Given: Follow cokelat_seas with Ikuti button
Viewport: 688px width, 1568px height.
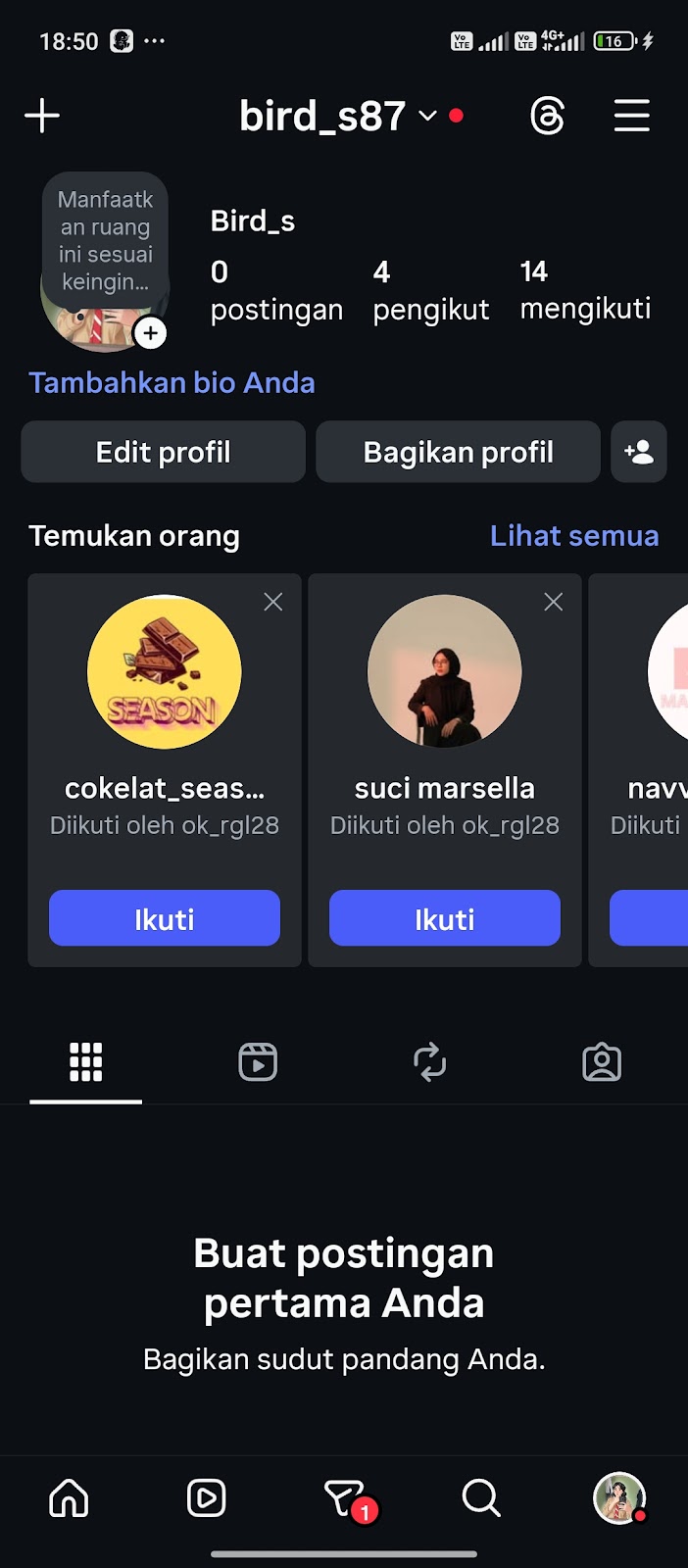Looking at the screenshot, I should click(x=165, y=918).
